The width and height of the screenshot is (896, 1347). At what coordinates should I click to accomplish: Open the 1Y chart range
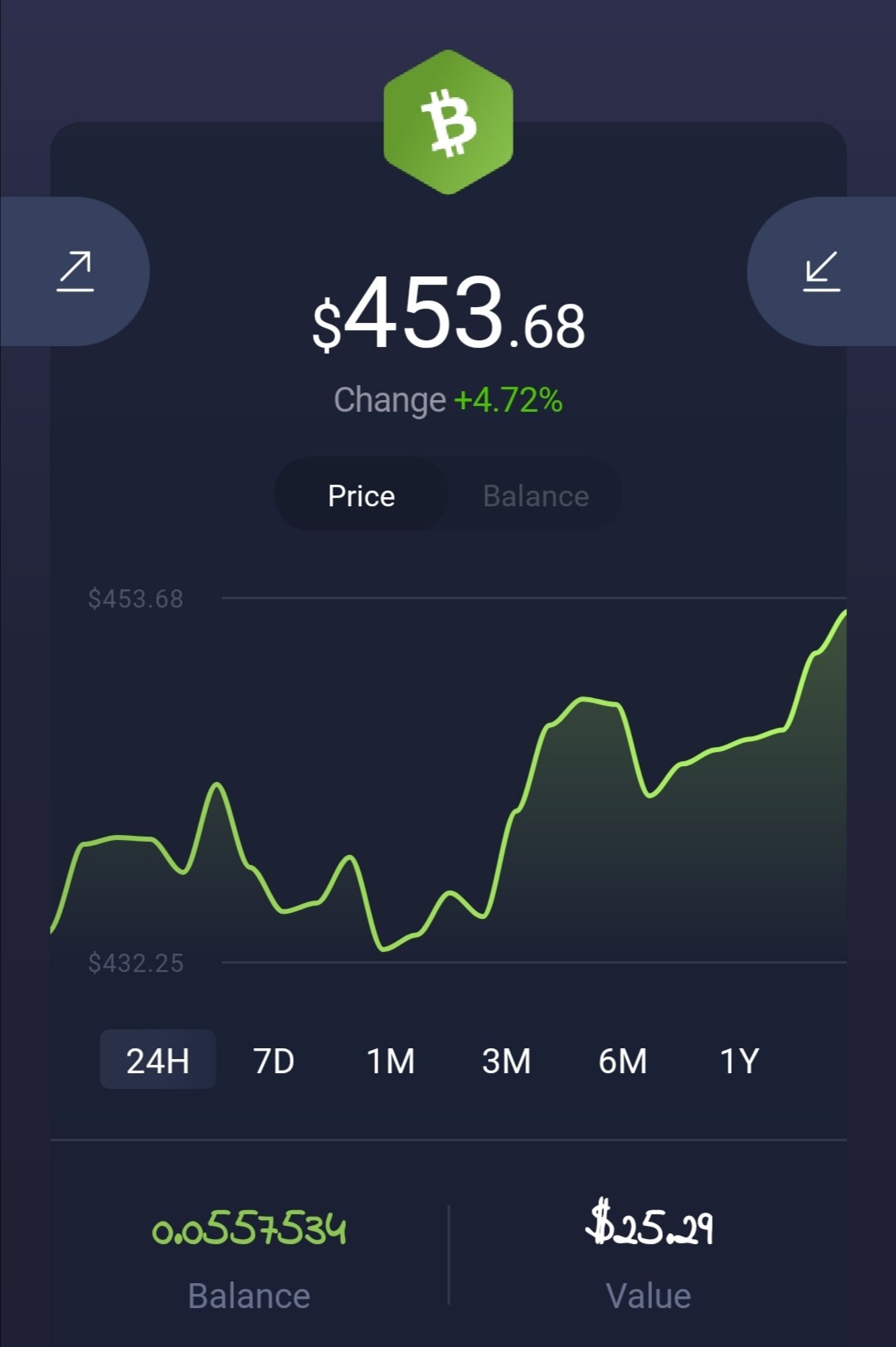tap(739, 1060)
